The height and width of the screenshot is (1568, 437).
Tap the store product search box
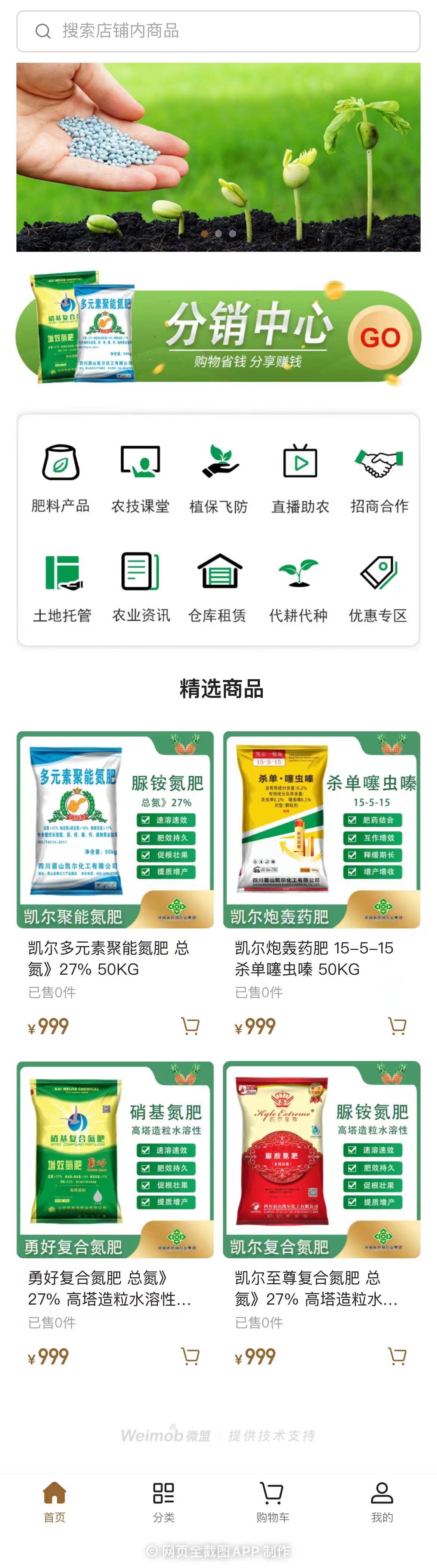(218, 31)
